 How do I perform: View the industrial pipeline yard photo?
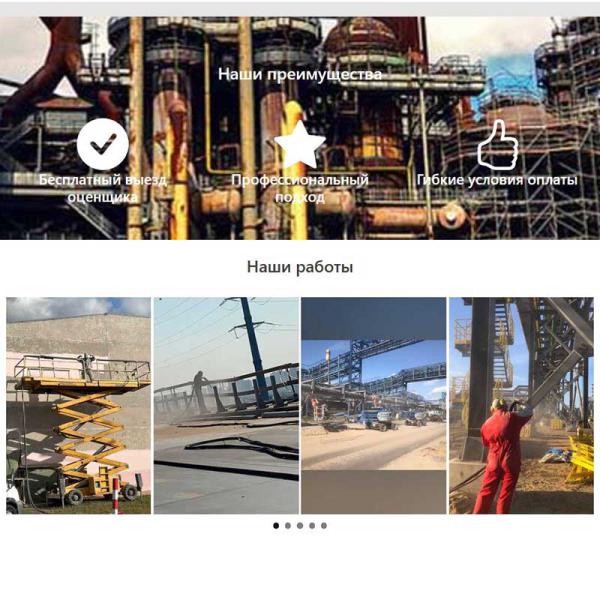click(x=373, y=405)
